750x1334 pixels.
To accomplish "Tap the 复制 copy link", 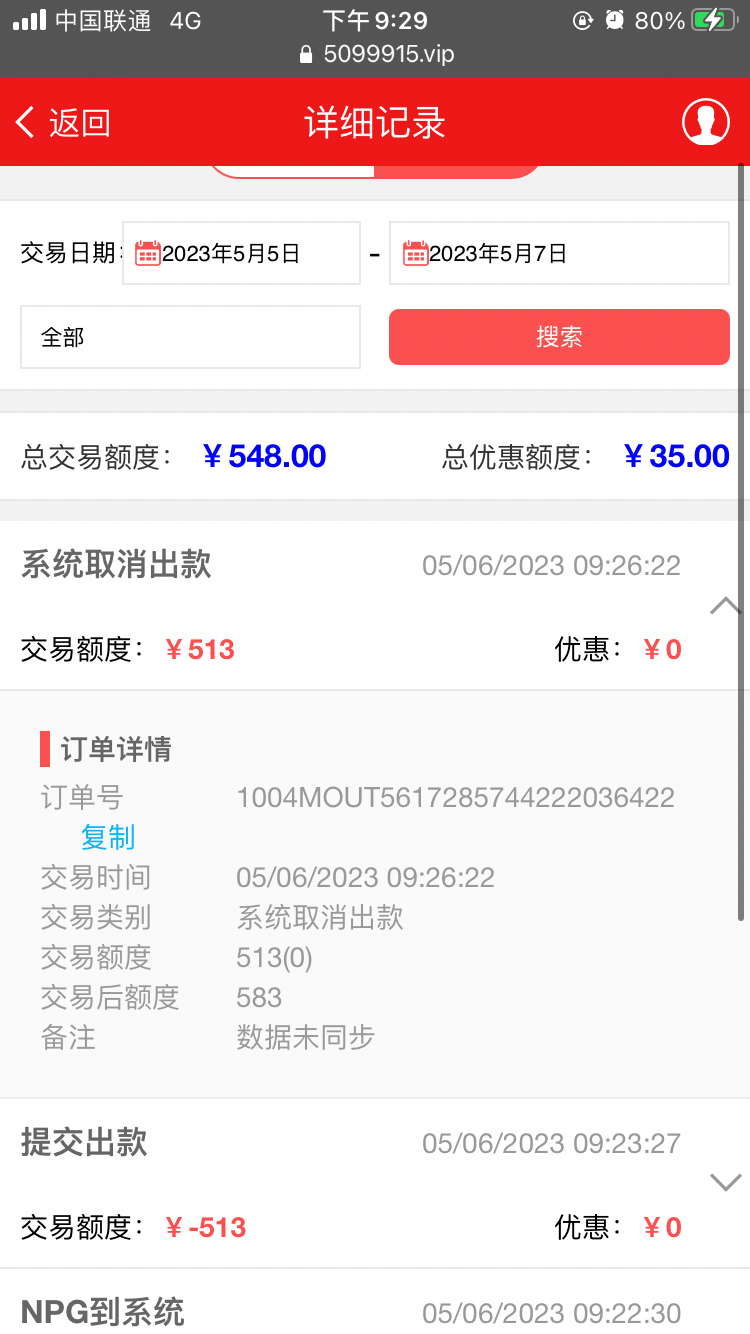I will pyautogui.click(x=107, y=837).
